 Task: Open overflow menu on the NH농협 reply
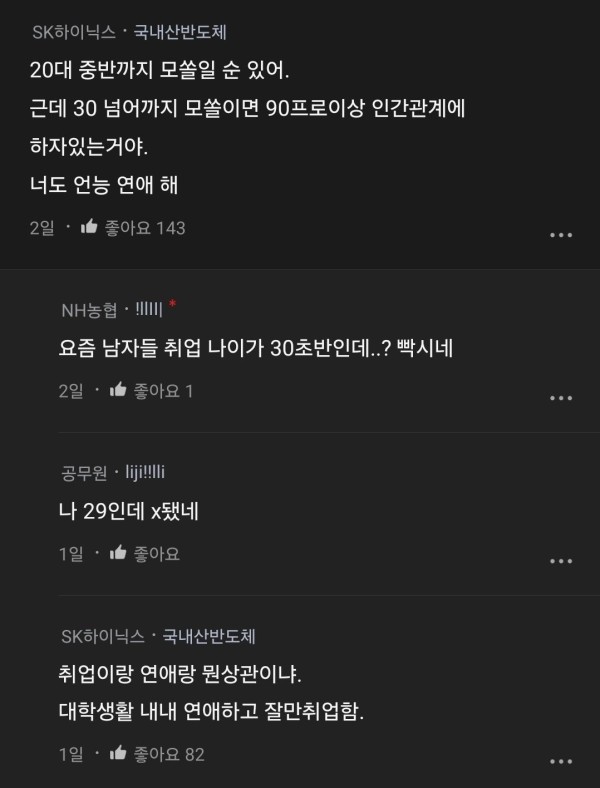[561, 397]
